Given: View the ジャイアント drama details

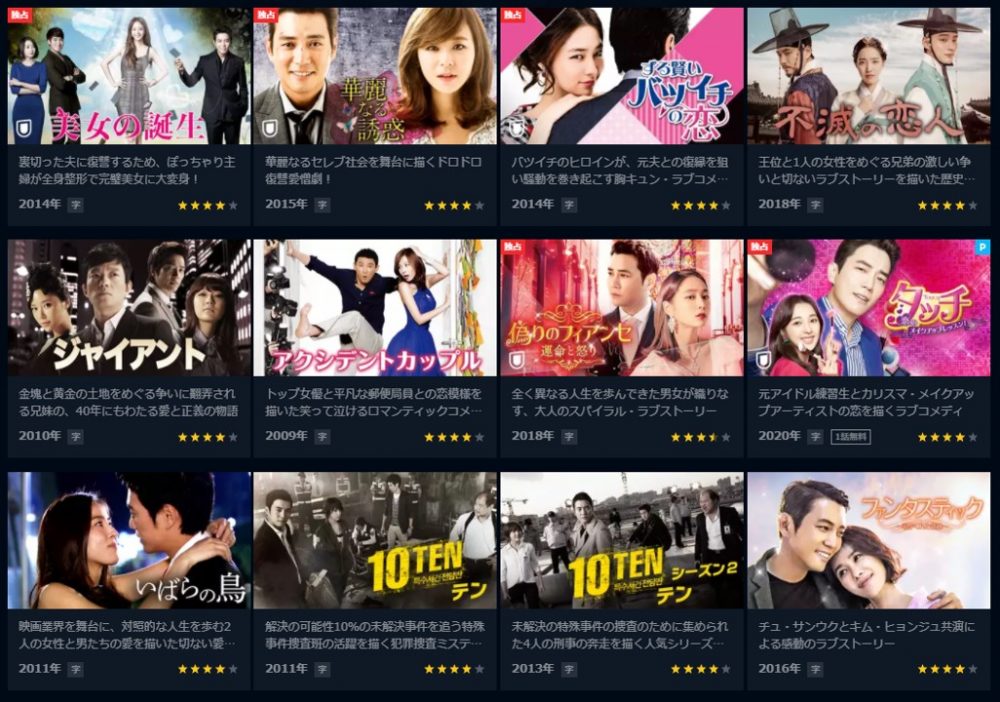Looking at the screenshot, I should click(129, 308).
